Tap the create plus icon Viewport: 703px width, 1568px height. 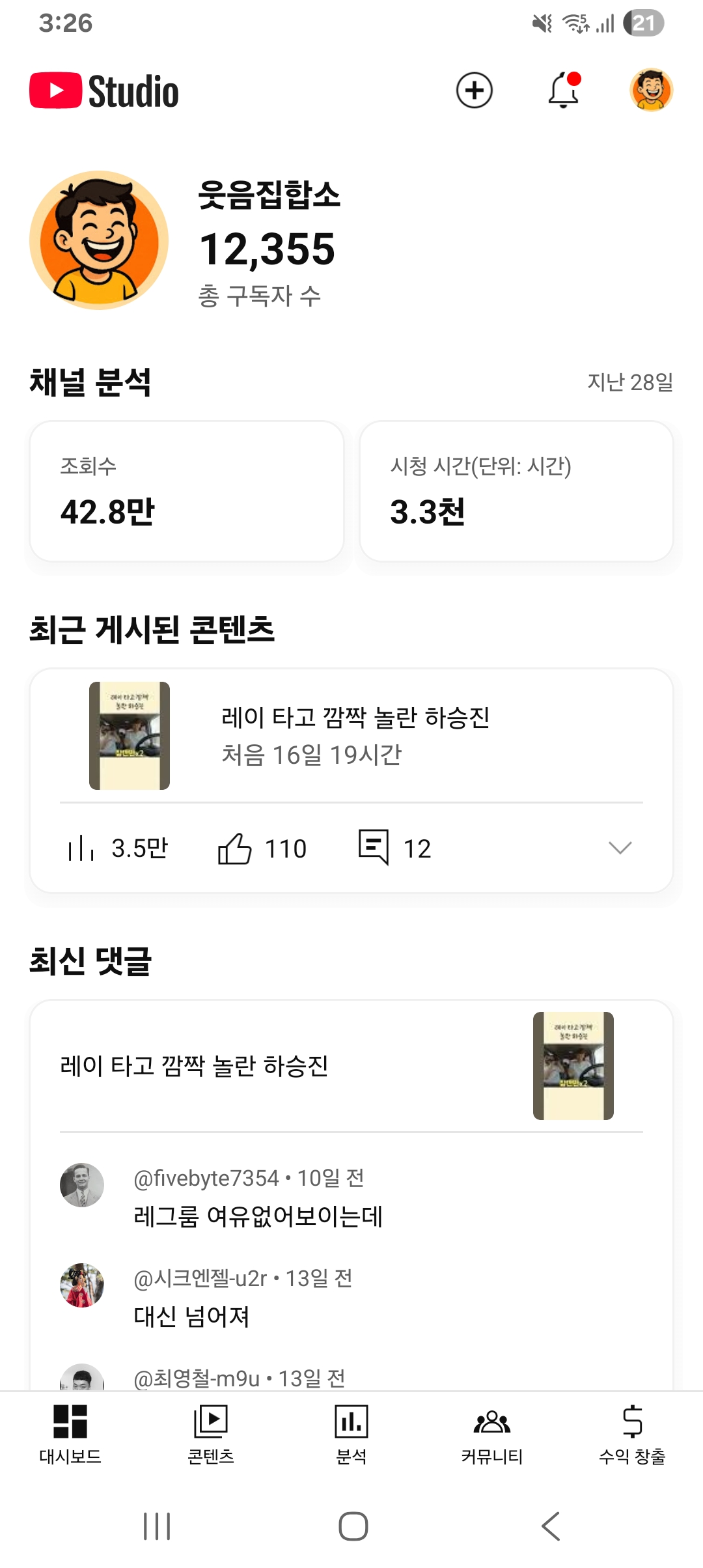pos(474,91)
